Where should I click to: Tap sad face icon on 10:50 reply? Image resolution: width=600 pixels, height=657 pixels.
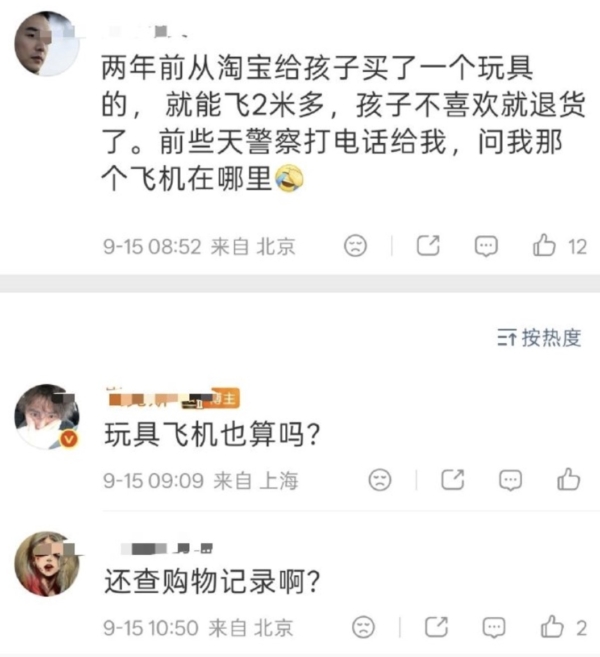[363, 627]
